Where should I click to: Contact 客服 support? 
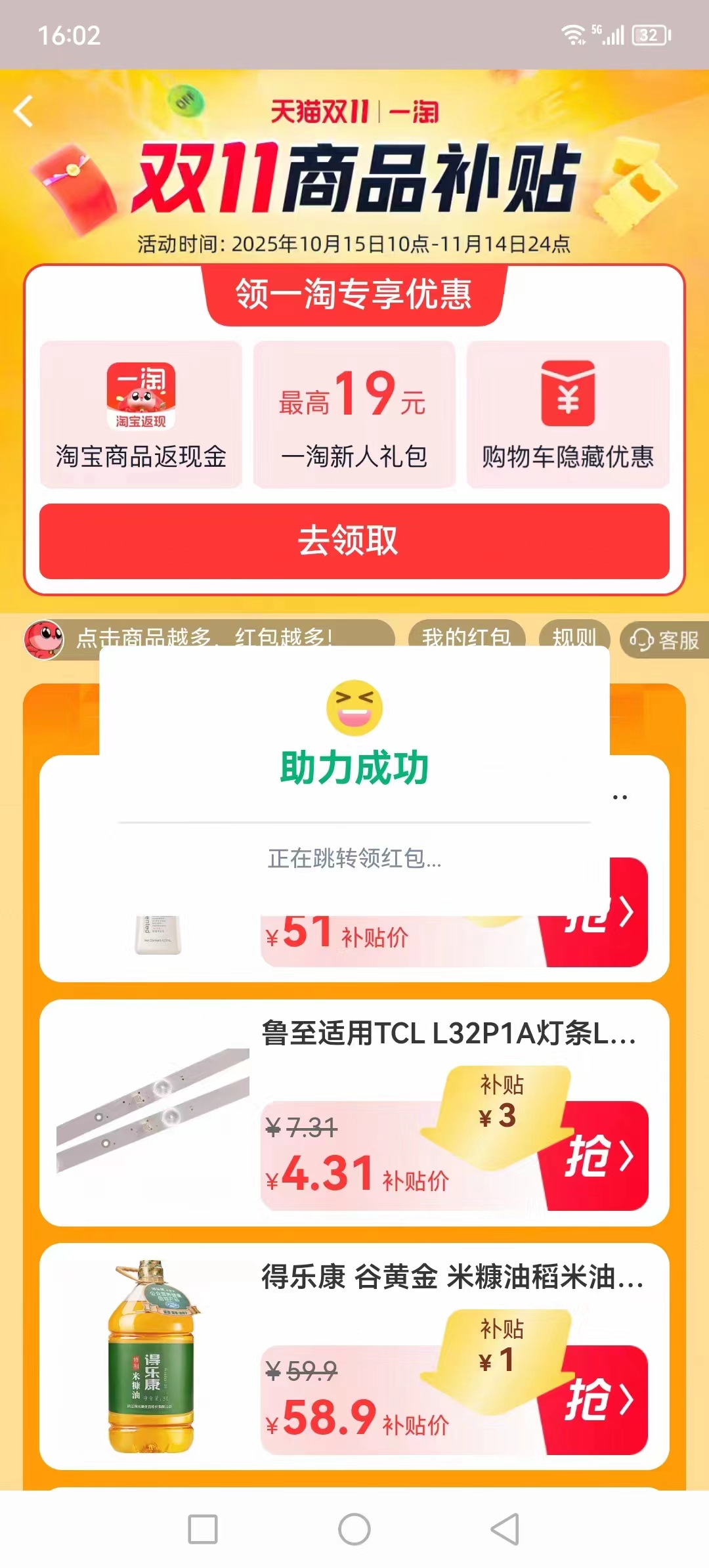point(664,640)
